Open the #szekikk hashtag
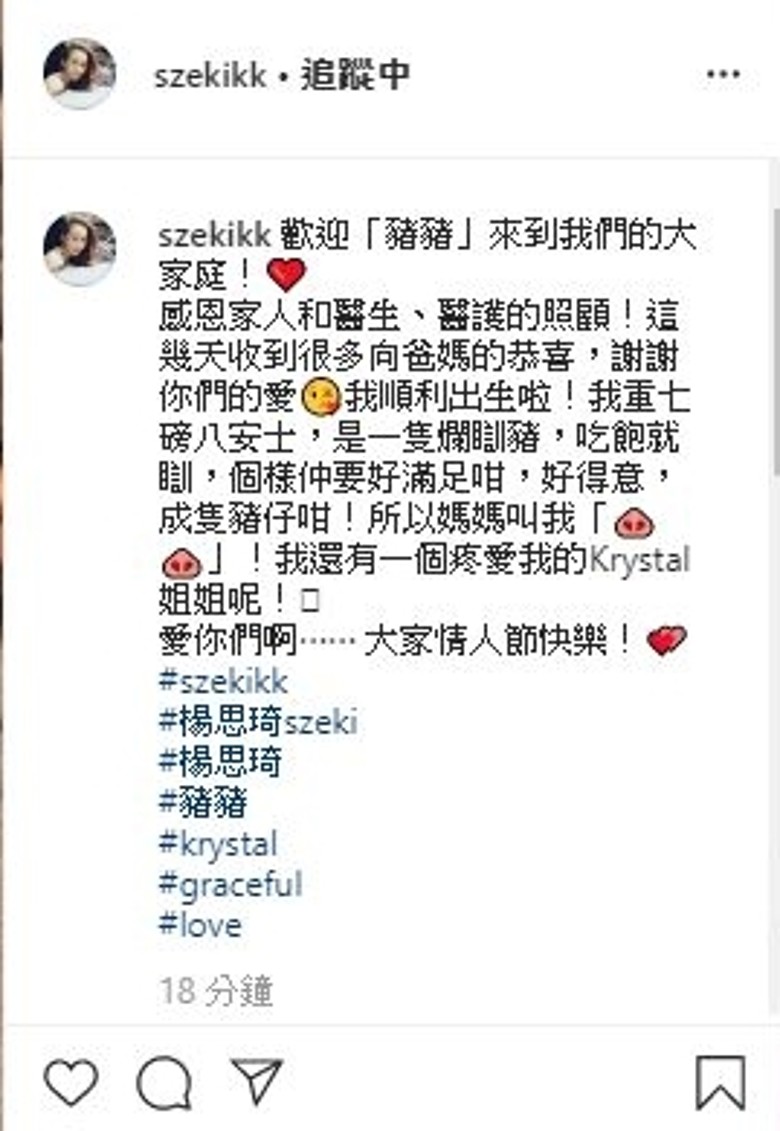 click(x=223, y=681)
